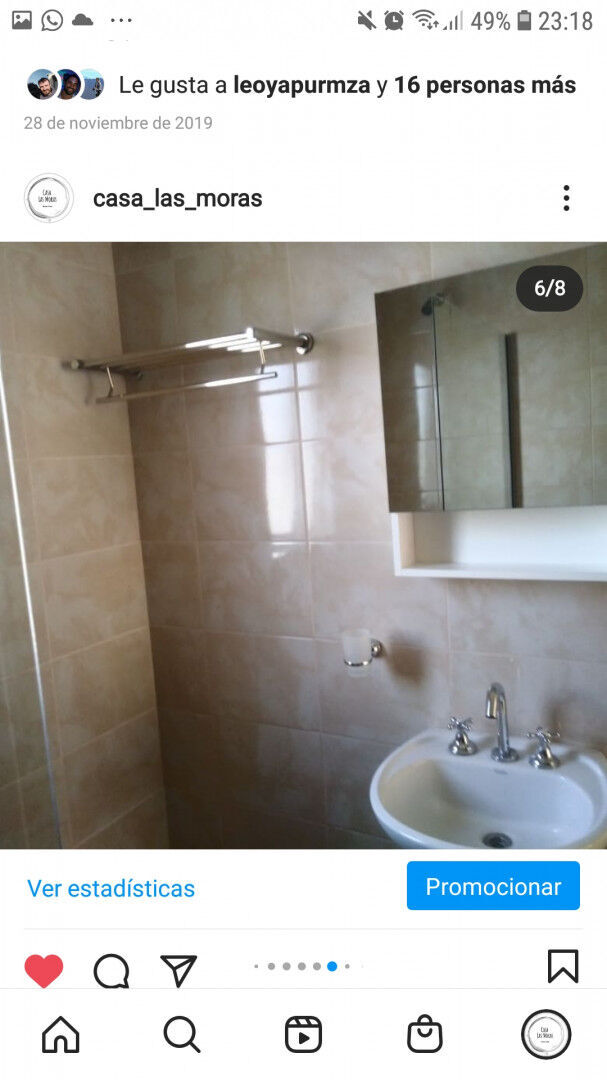Tap the Promocionar button
This screenshot has height=1080, width=607.
(x=493, y=886)
